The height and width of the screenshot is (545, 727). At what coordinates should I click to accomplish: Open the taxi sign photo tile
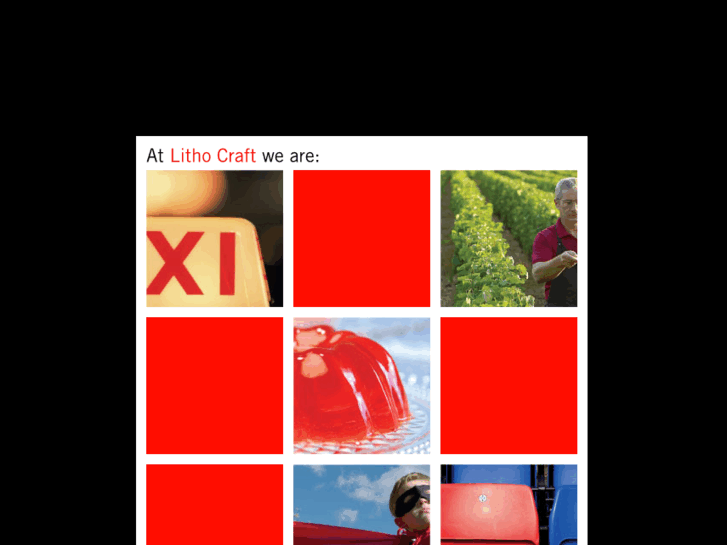(214, 238)
